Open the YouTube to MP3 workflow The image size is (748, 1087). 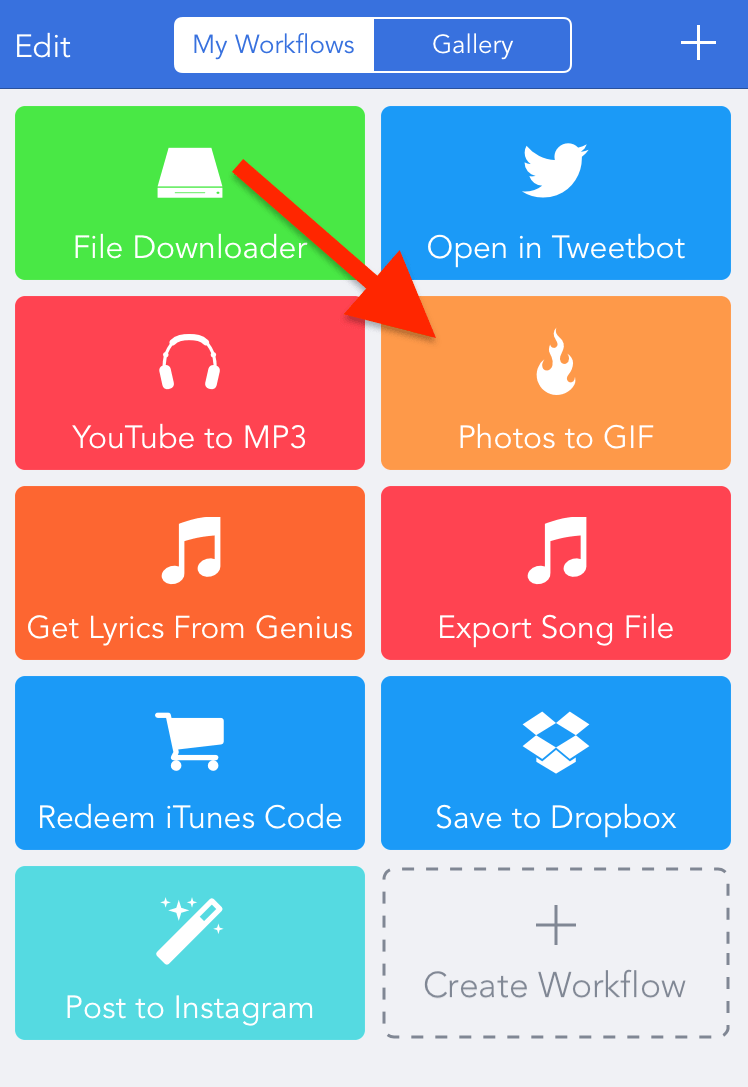[x=190, y=383]
